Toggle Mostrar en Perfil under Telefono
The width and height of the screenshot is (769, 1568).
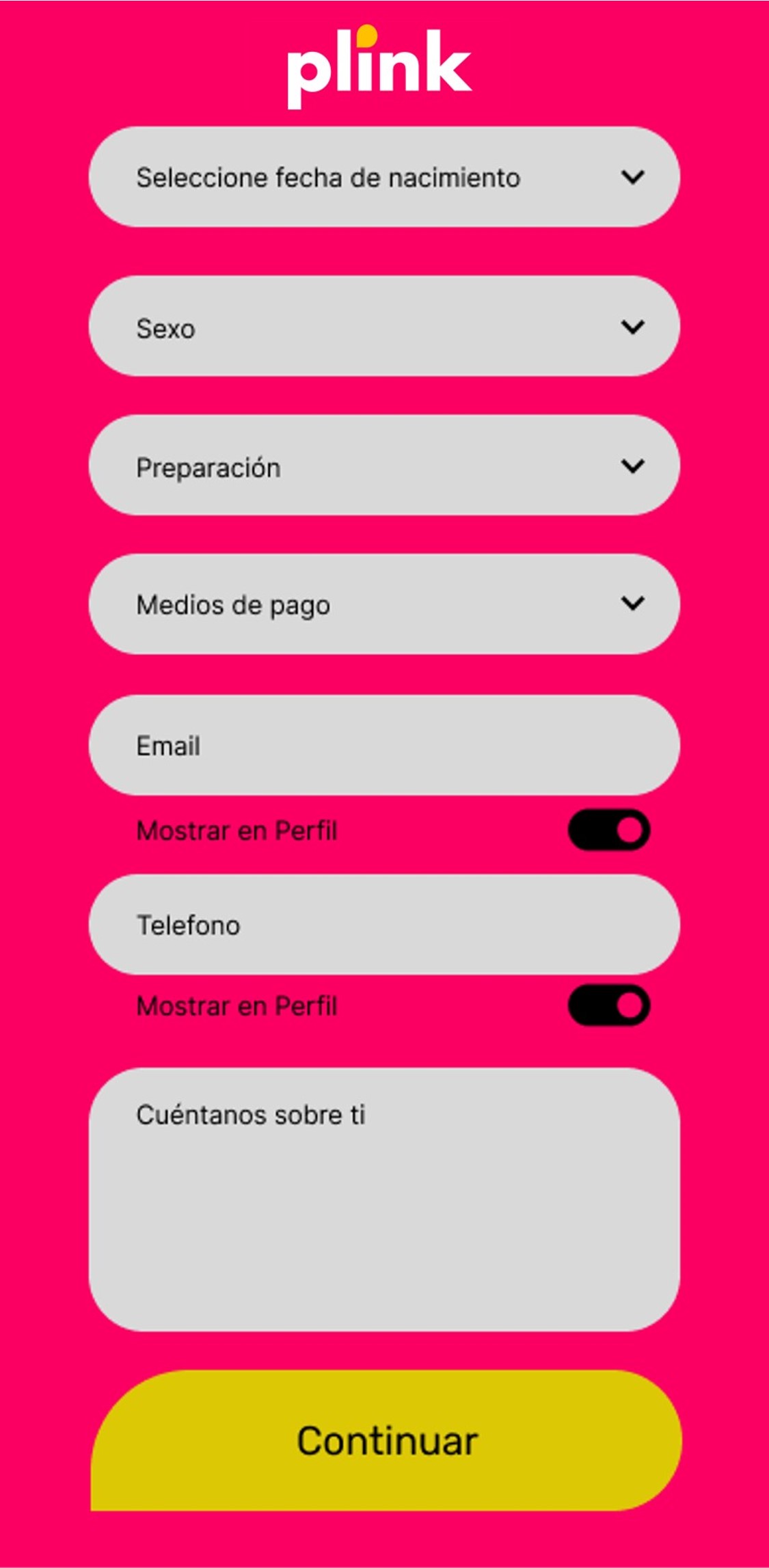pyautogui.click(x=608, y=1005)
